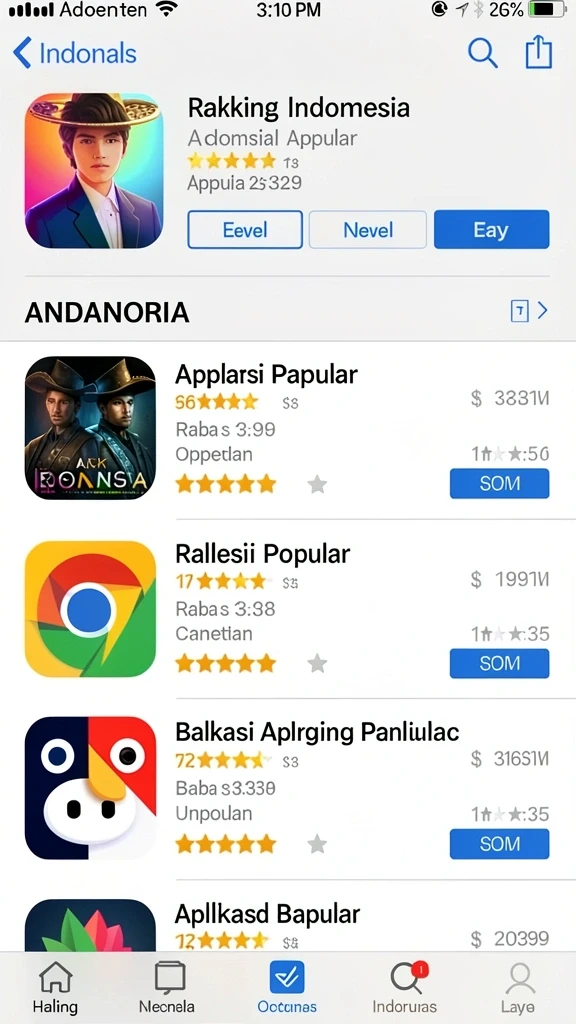
Task: Switch to the Haling tab
Action: point(55,987)
